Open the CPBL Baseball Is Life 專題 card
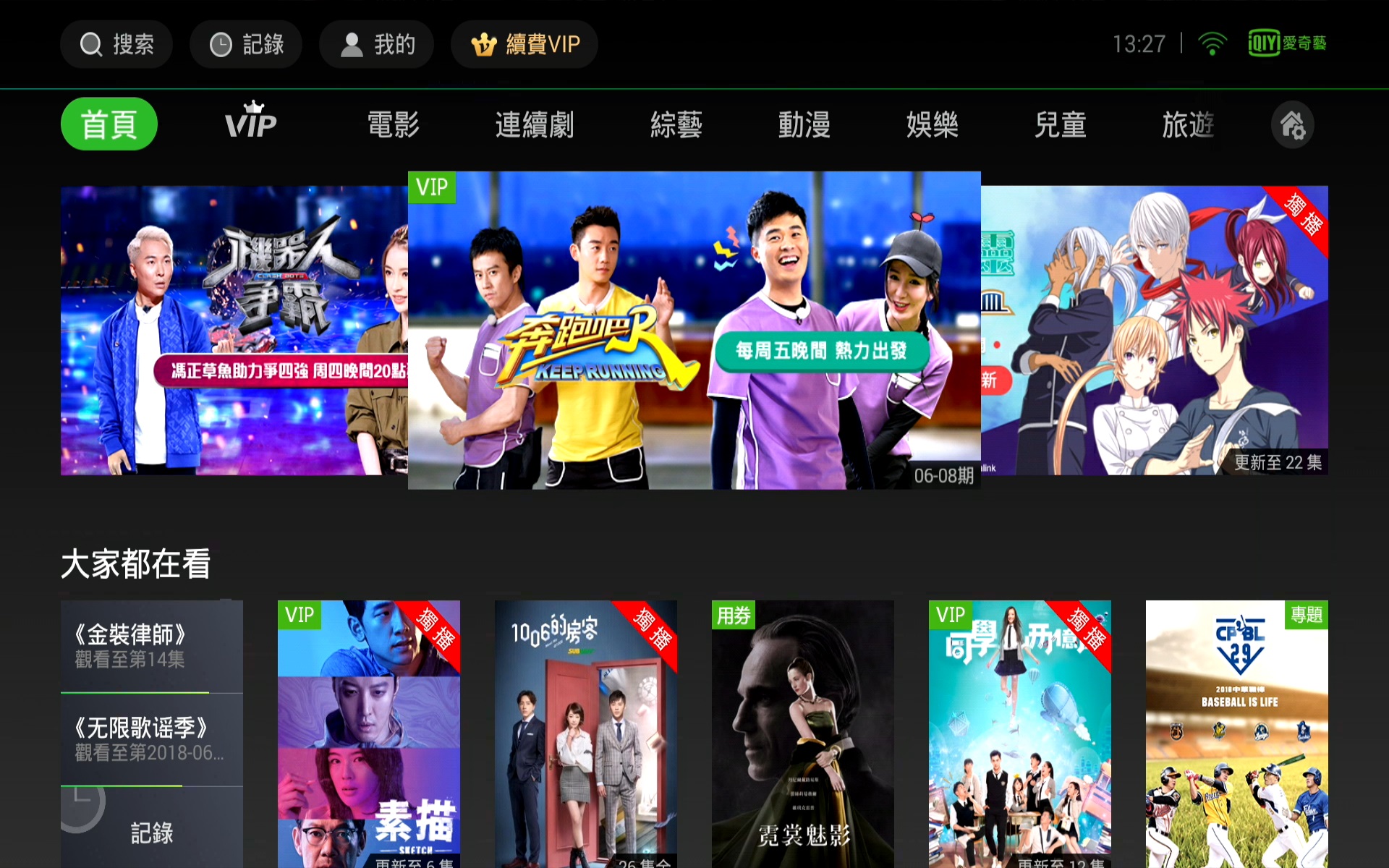Screen dimensions: 1389x868 click(1236, 733)
